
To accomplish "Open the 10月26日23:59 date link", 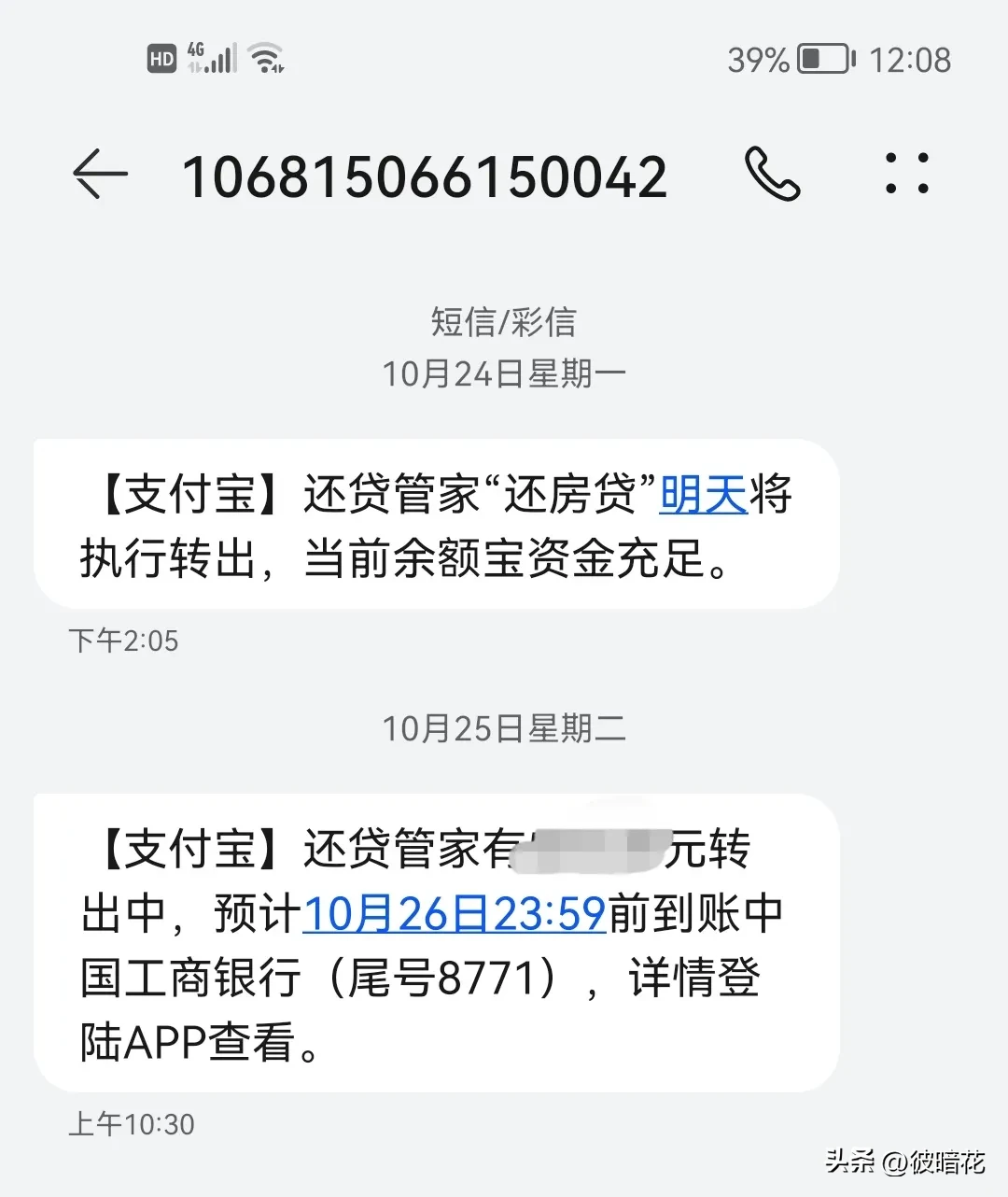I will (x=455, y=913).
